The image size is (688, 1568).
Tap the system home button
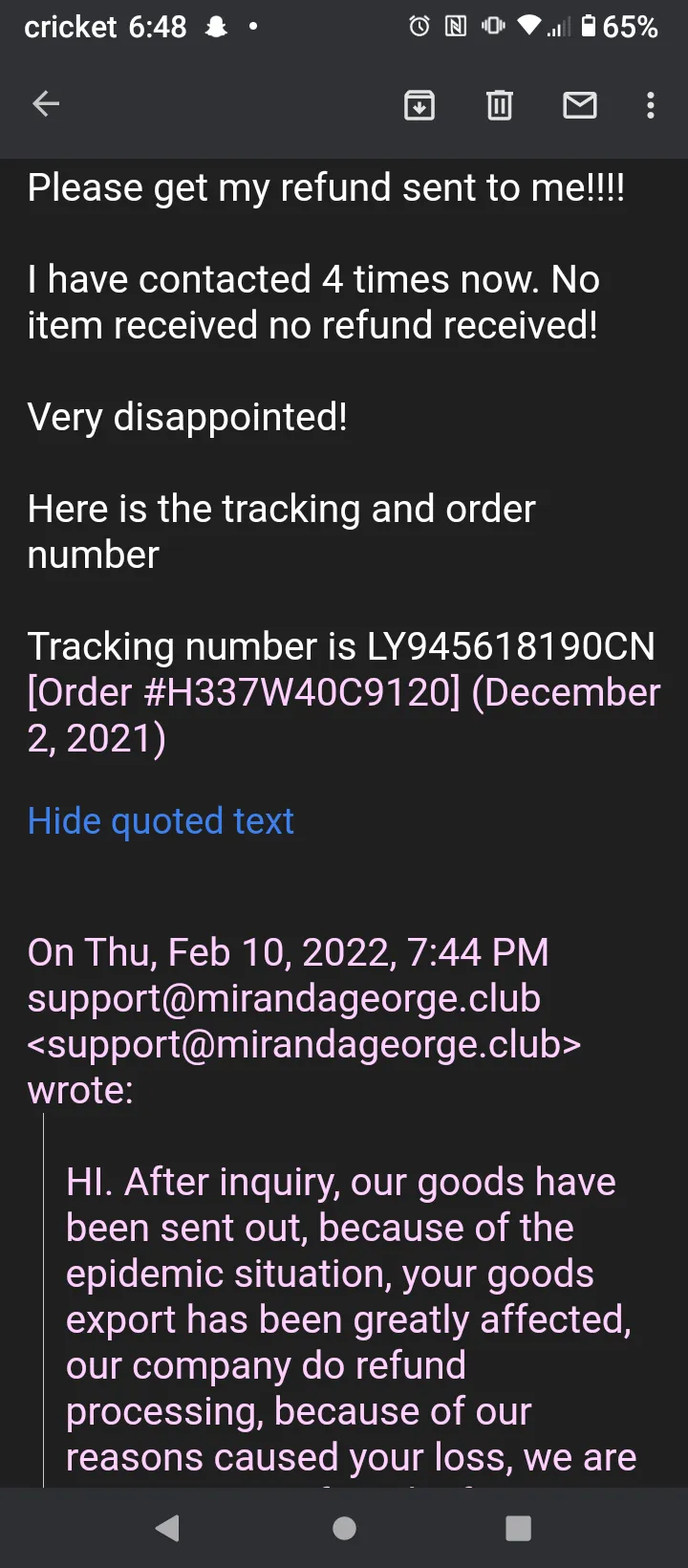345,1528
